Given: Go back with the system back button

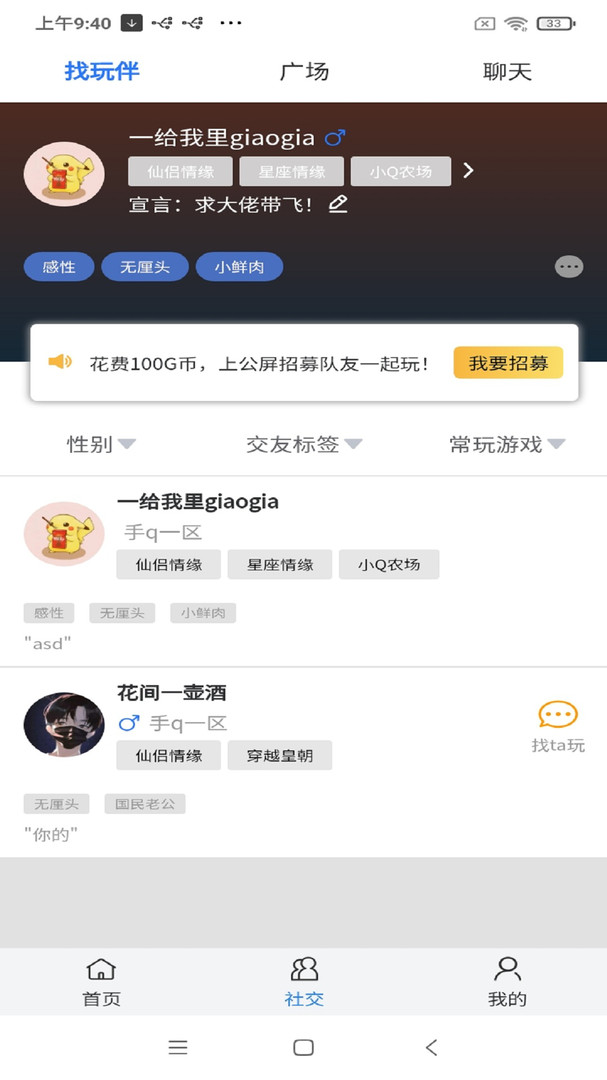Looking at the screenshot, I should pos(431,1047).
